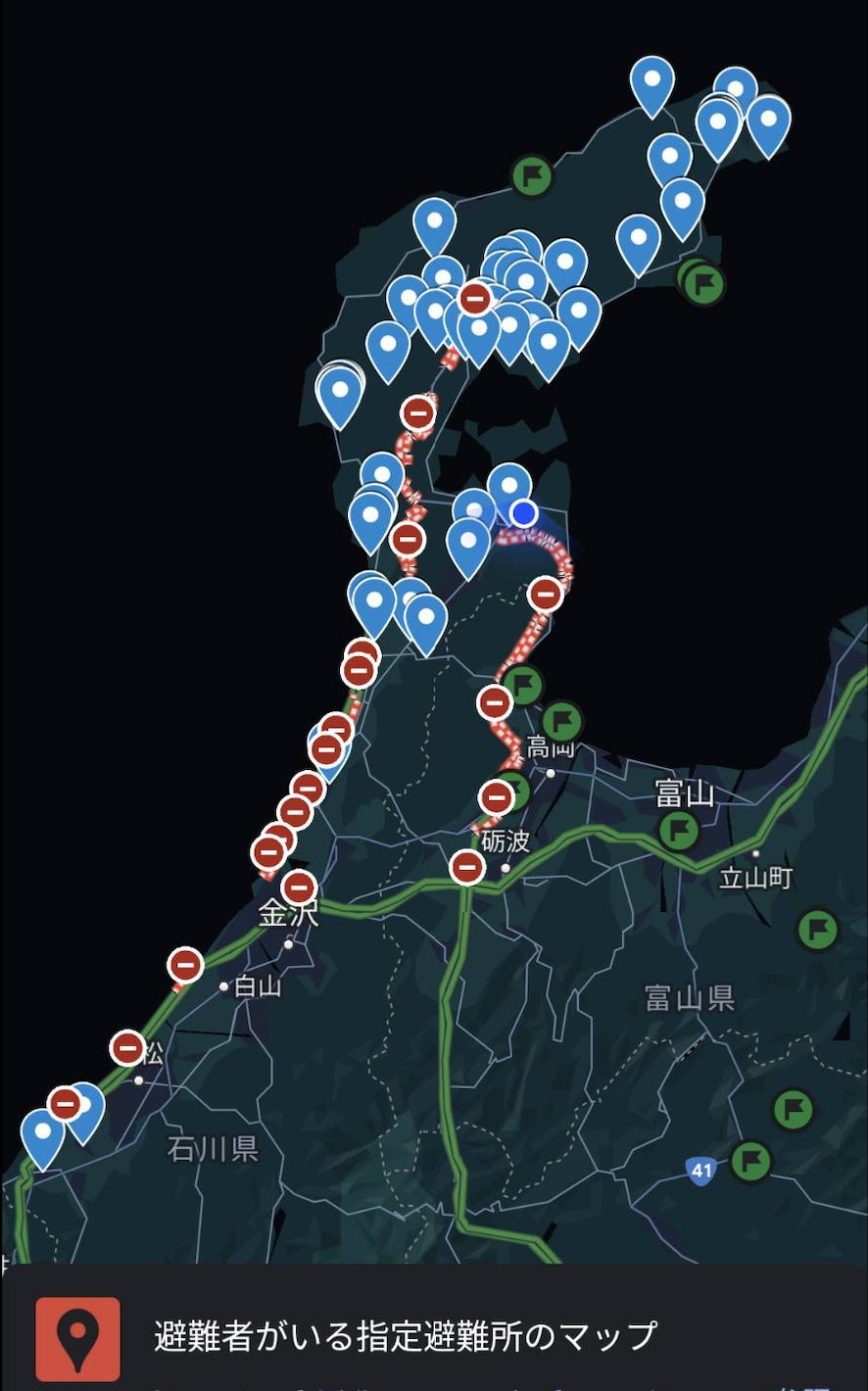Tap the green flag marker right of 立山町
Image resolution: width=868 pixels, height=1391 pixels.
pos(817,930)
